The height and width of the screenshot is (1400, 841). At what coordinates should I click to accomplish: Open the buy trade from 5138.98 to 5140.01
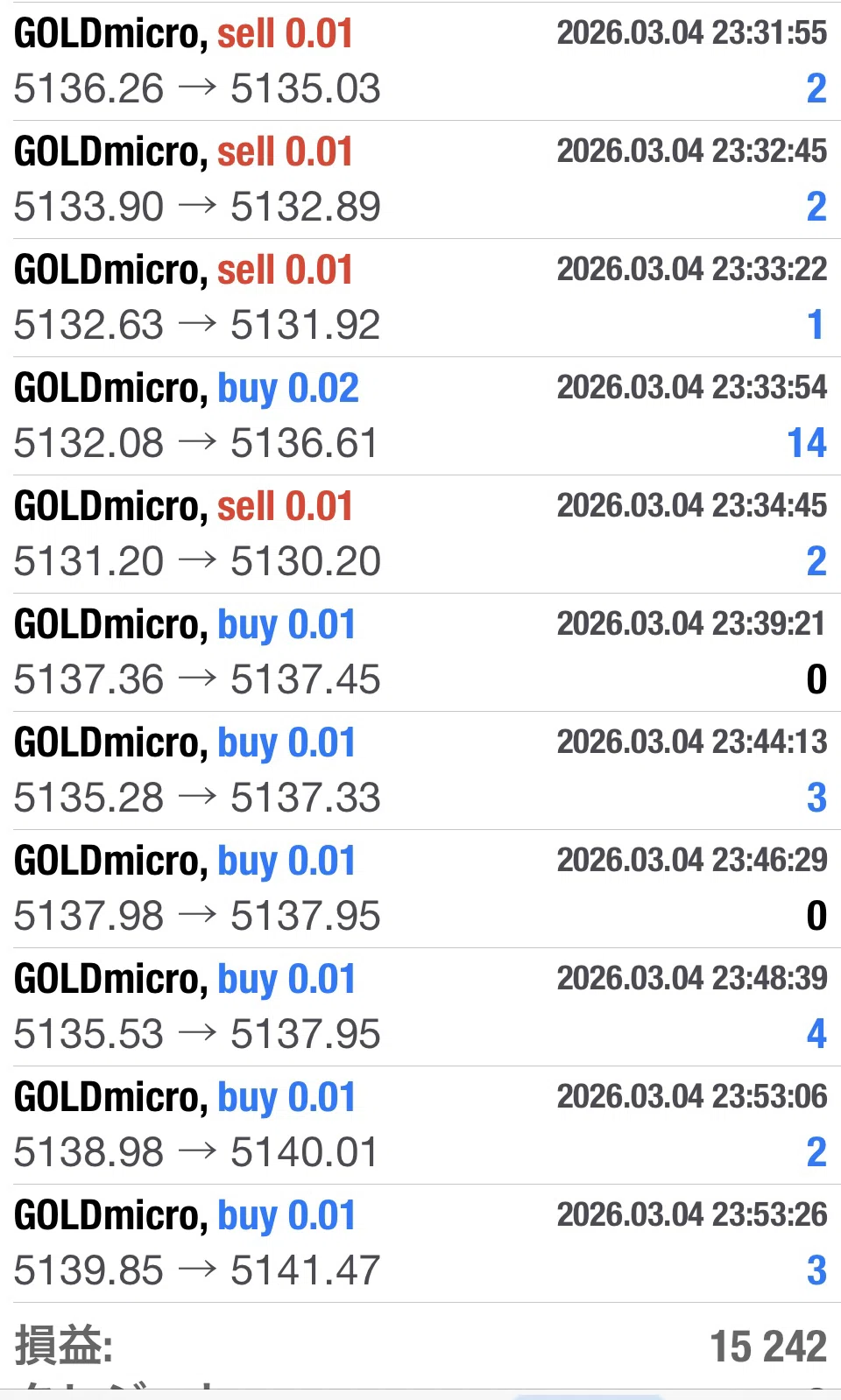click(x=420, y=1125)
